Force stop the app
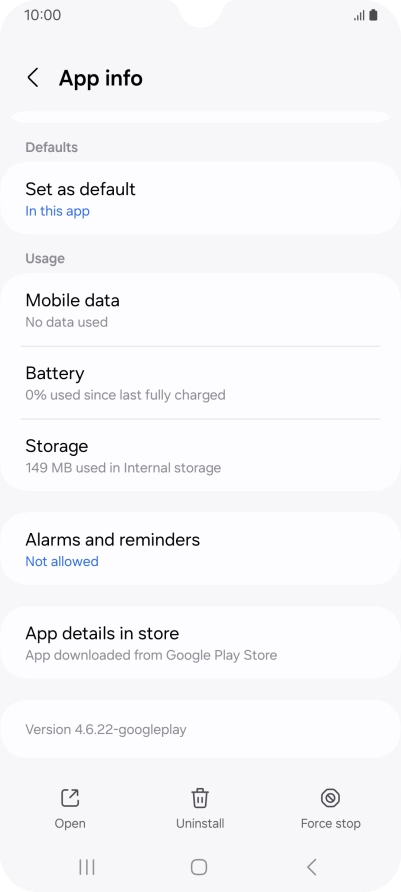 (330, 809)
